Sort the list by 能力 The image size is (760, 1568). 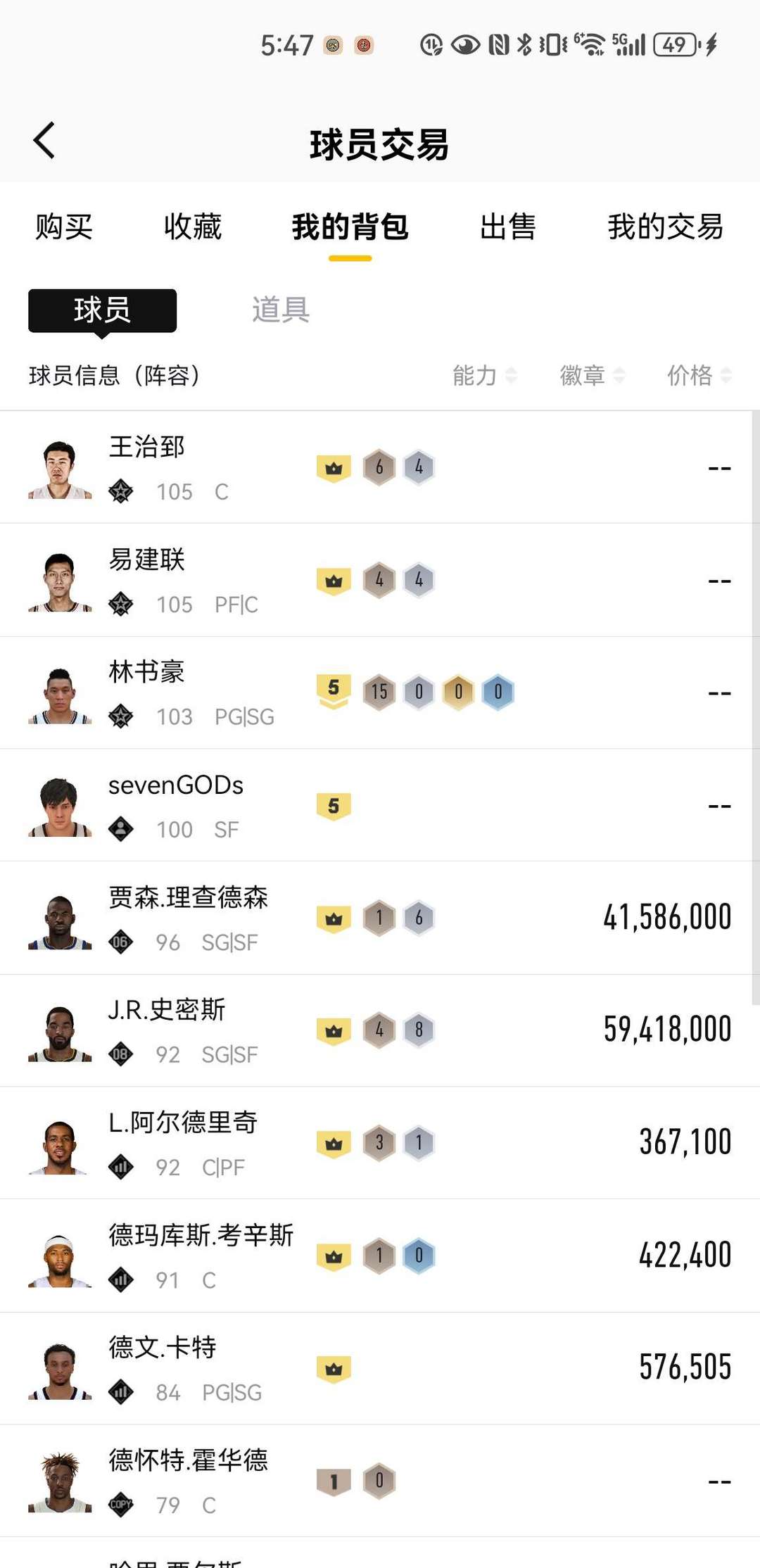(x=484, y=375)
